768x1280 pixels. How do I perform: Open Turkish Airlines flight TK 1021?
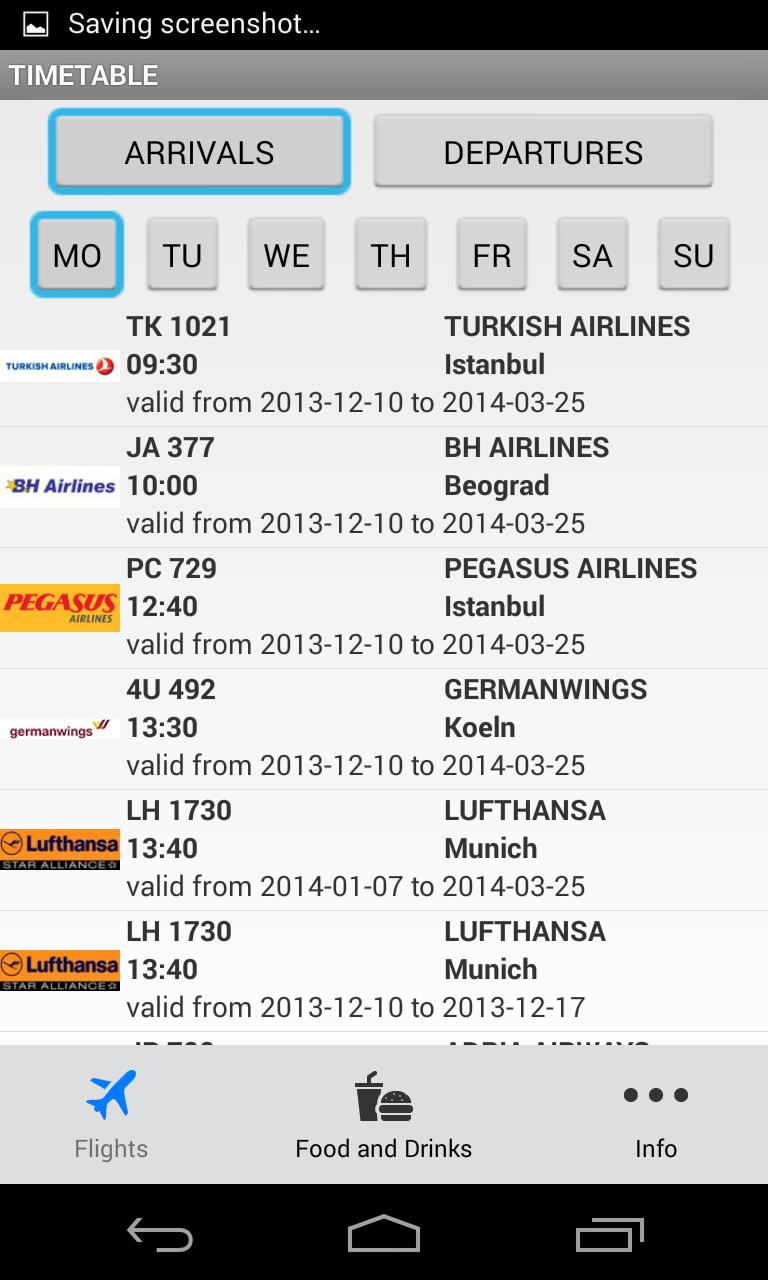(384, 365)
